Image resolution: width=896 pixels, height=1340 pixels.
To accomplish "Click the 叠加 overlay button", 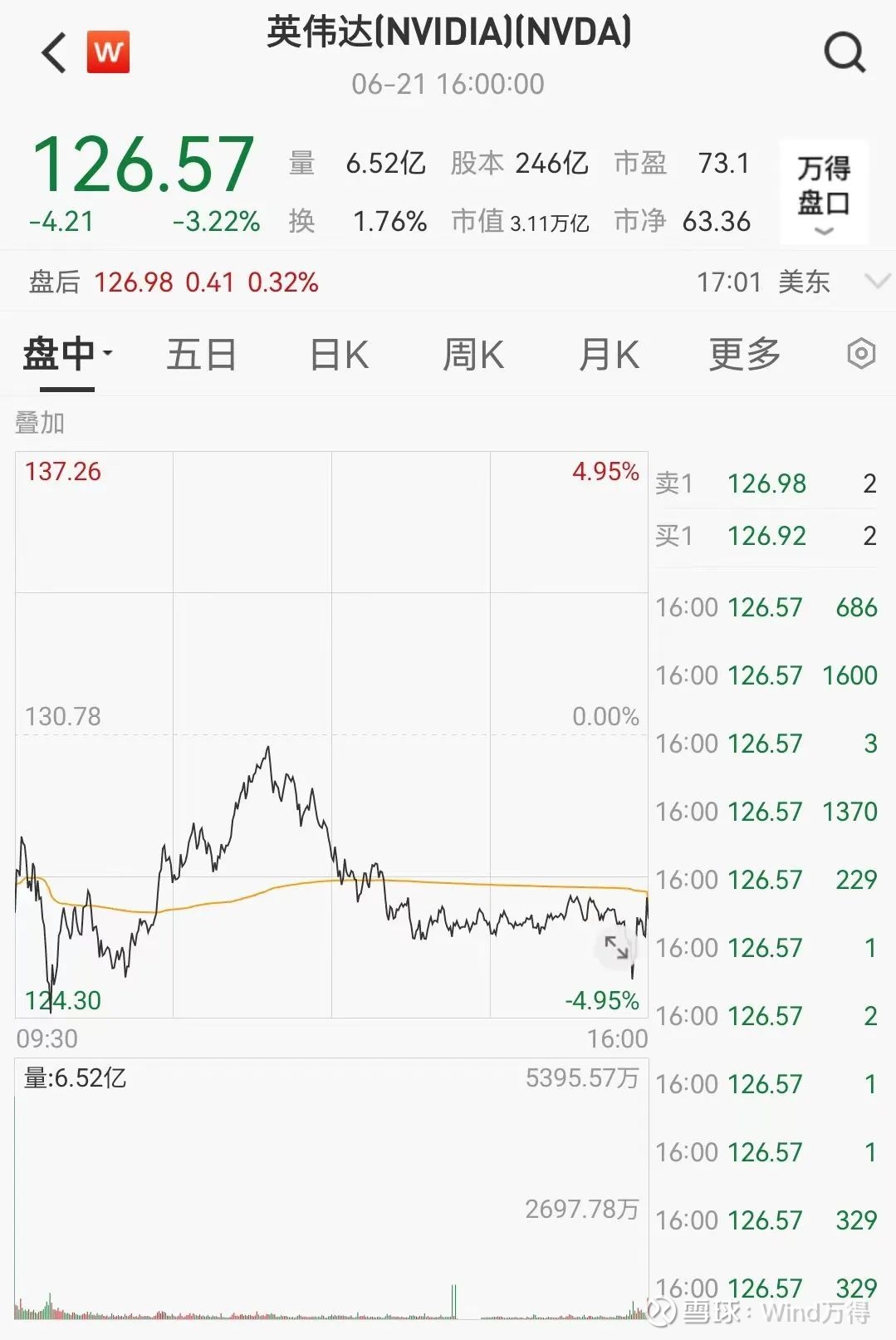I will point(38,424).
